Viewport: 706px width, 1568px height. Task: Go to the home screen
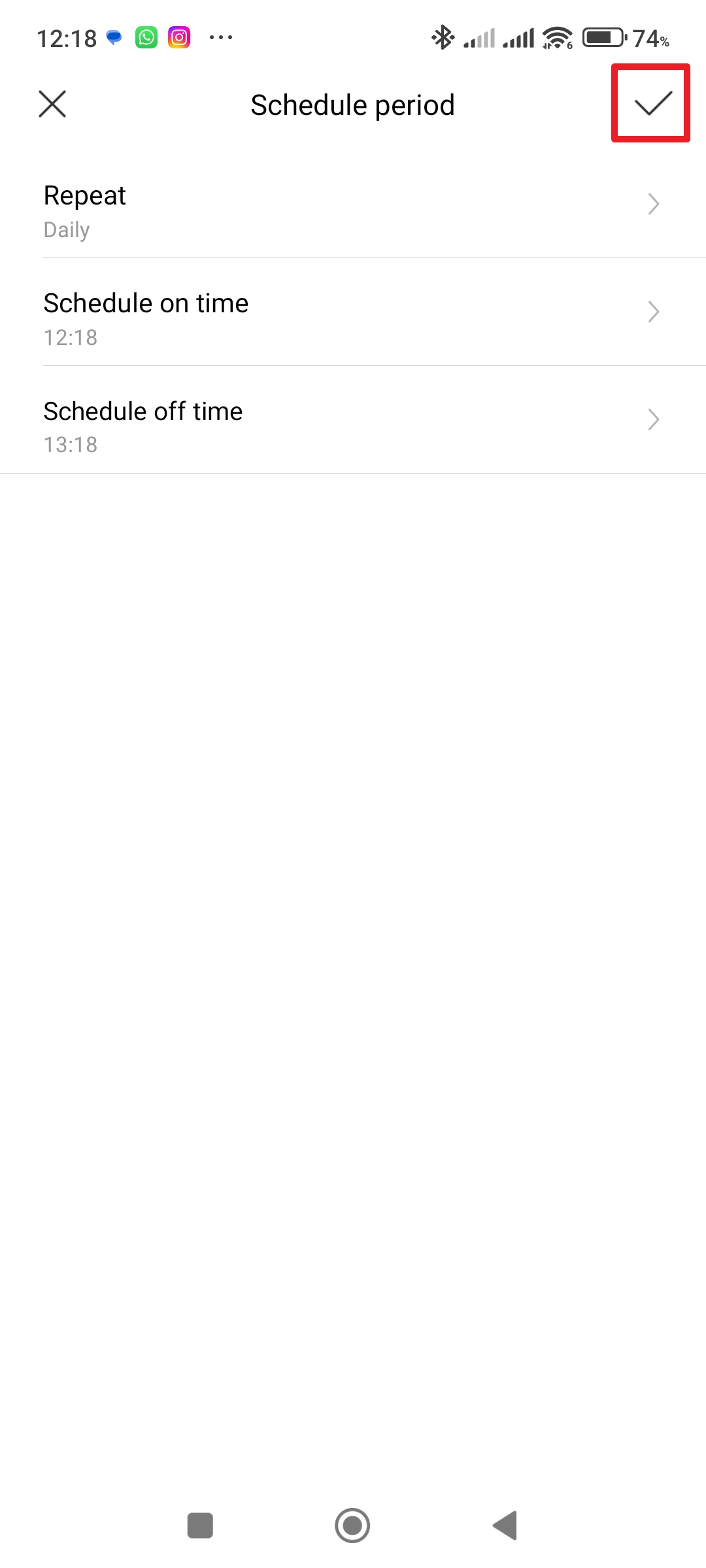click(352, 1526)
